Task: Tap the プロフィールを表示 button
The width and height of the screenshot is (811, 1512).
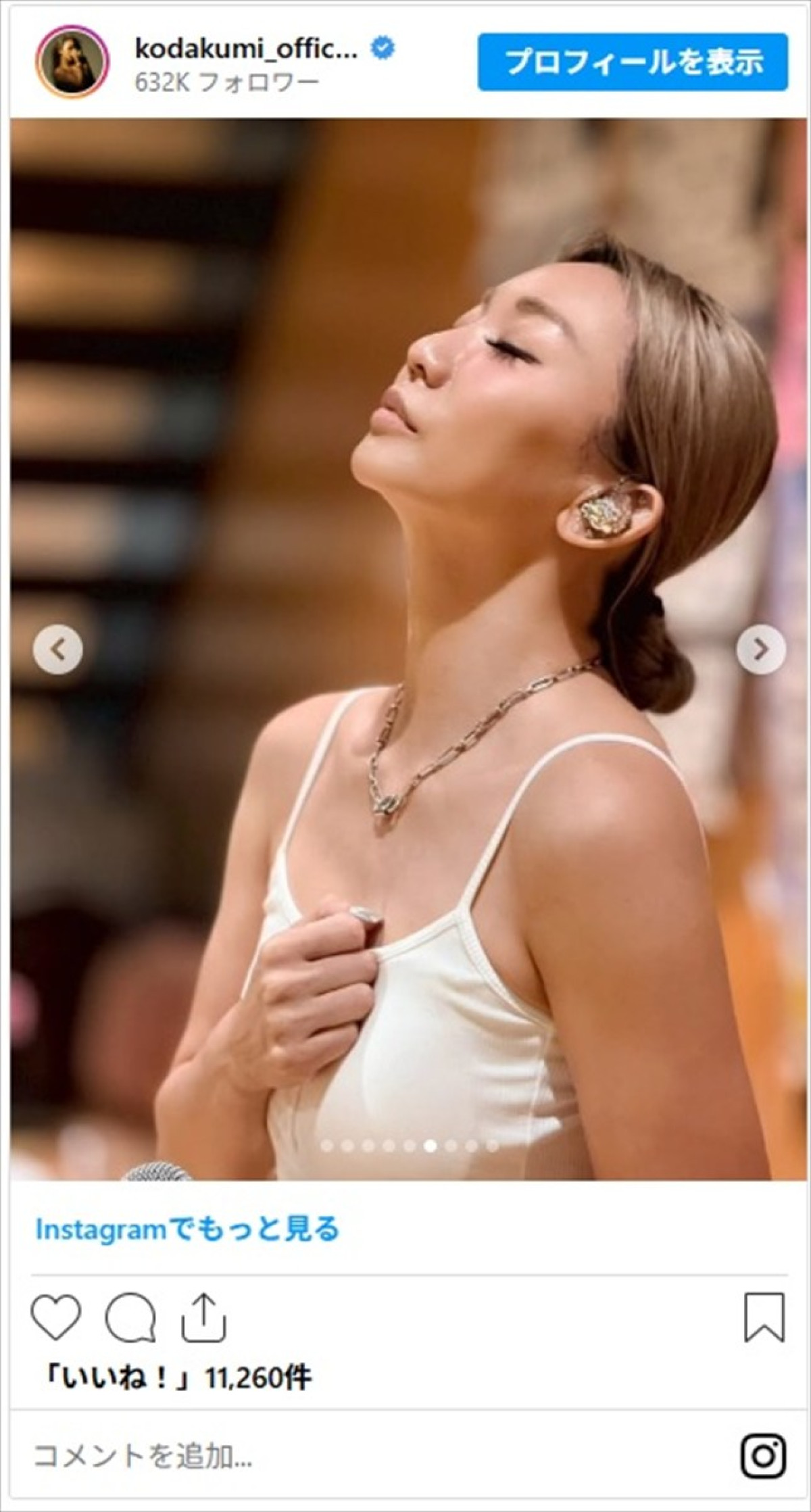Action: coord(633,62)
